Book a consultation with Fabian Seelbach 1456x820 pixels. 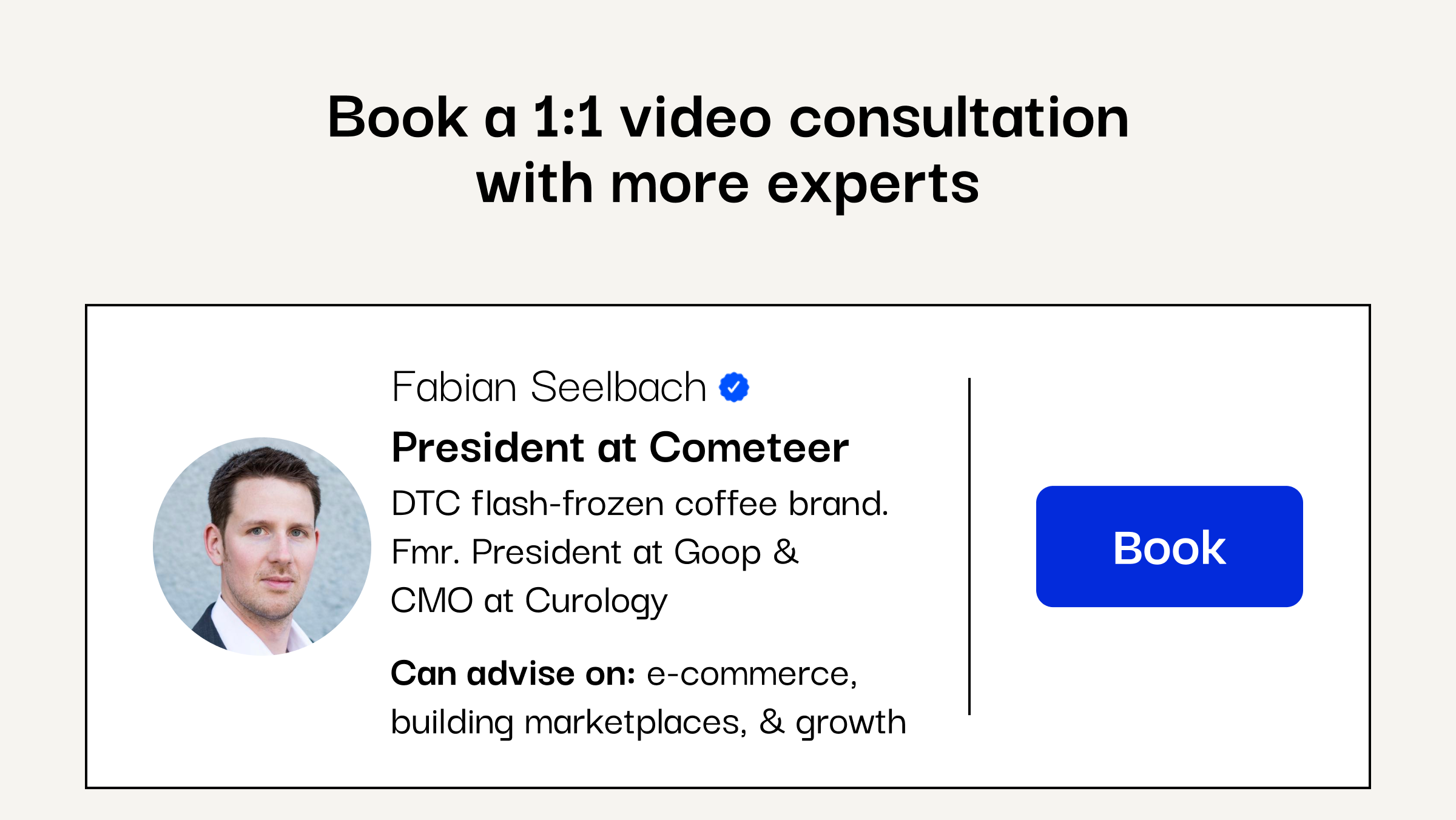tap(1169, 546)
